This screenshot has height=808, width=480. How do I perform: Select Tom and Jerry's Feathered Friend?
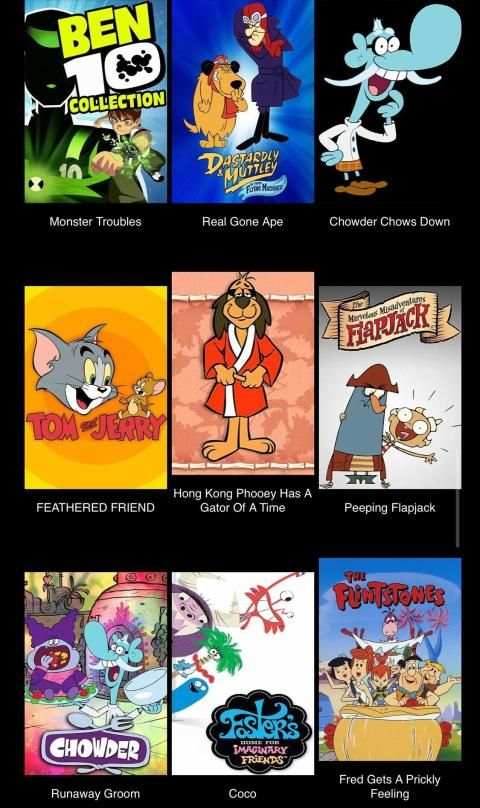[96, 388]
